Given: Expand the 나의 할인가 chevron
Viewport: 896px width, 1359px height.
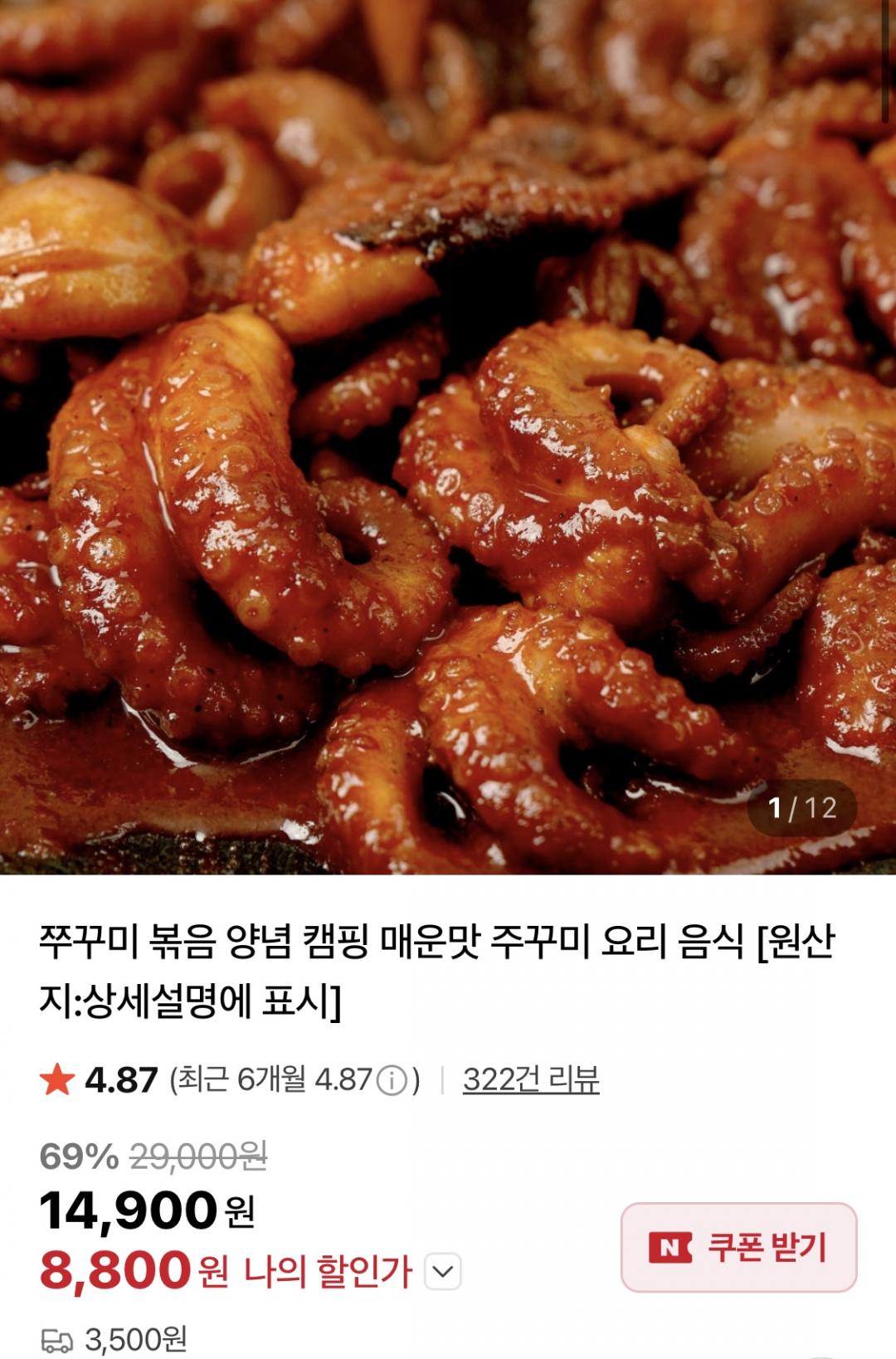Looking at the screenshot, I should coord(443,1271).
